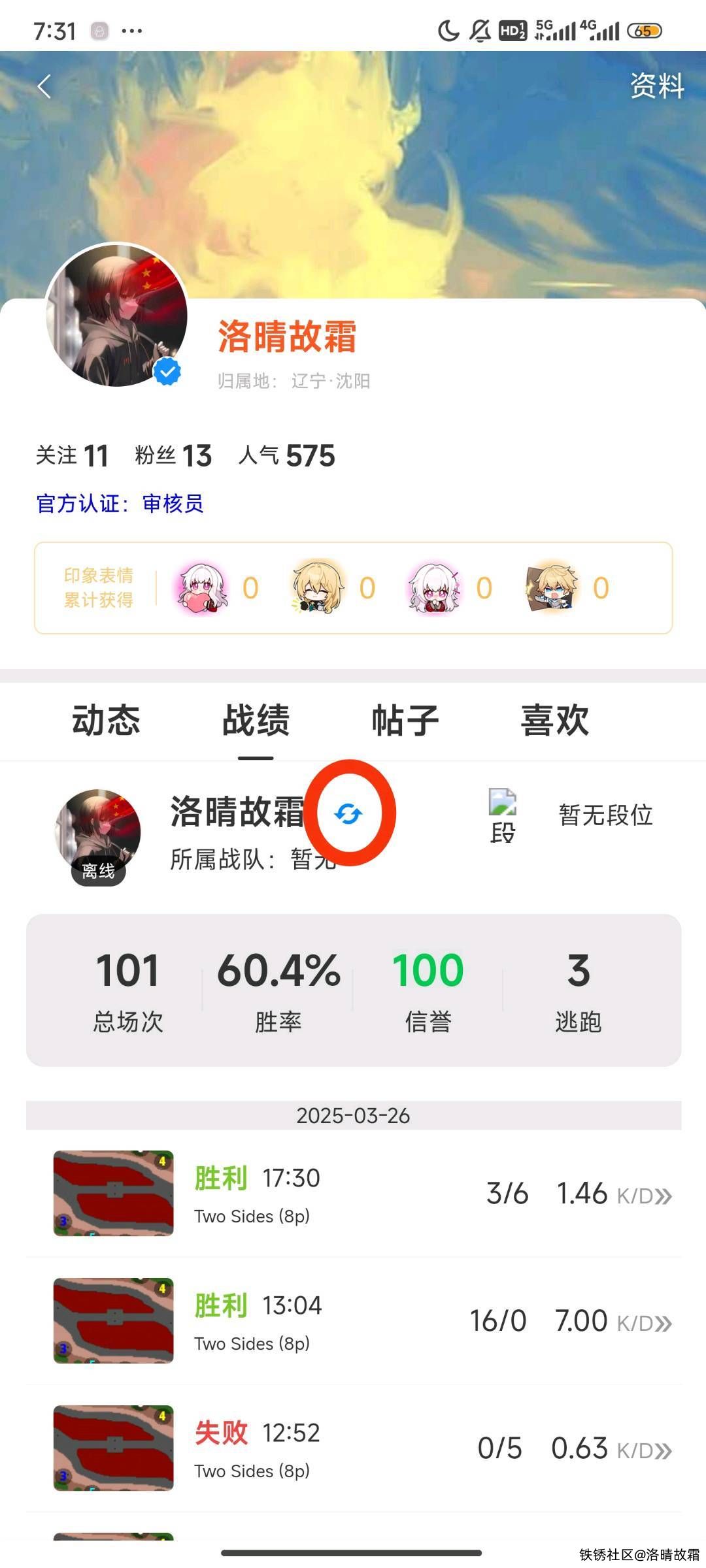706x1568 pixels.
Task: Go back using the top-left arrow
Action: pyautogui.click(x=44, y=86)
